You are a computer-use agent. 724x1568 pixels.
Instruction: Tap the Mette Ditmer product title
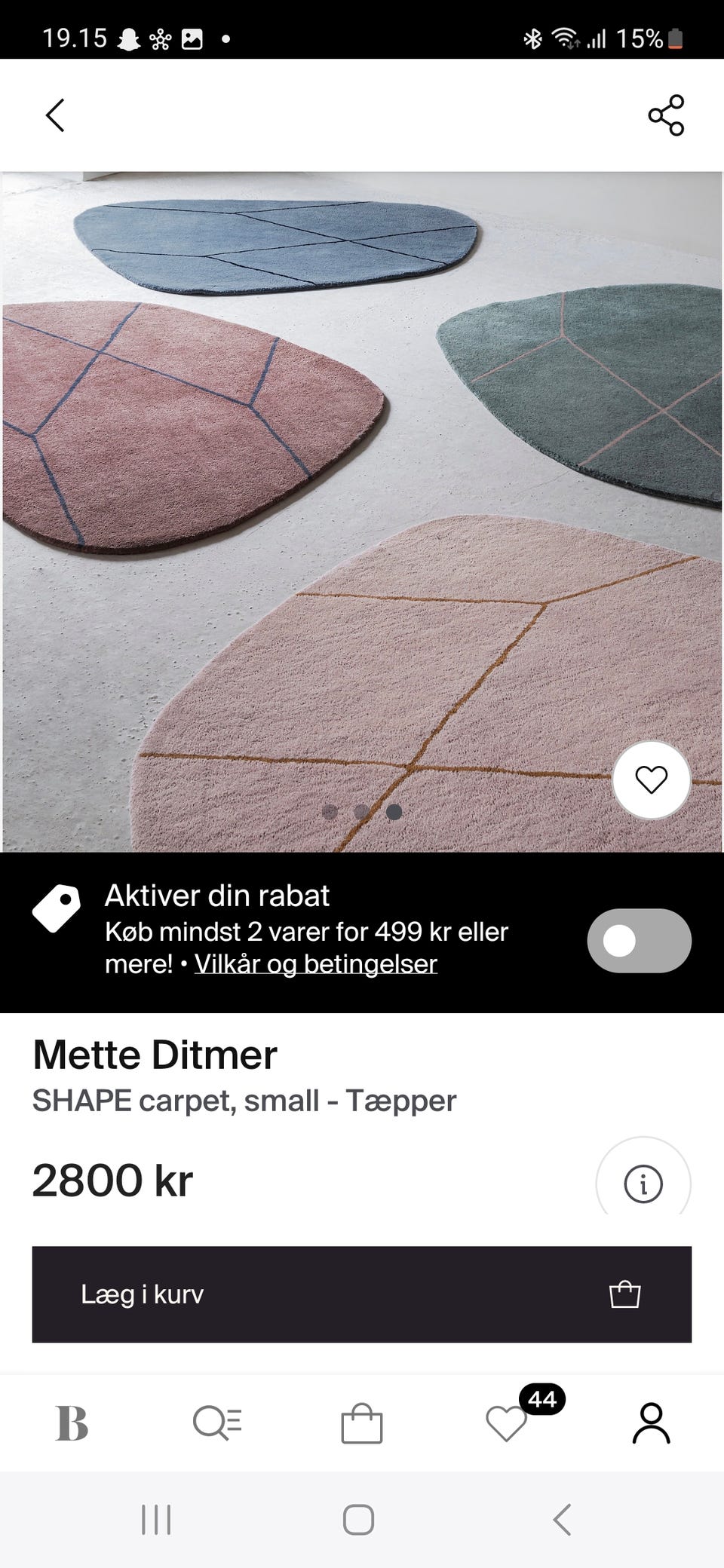(155, 1055)
